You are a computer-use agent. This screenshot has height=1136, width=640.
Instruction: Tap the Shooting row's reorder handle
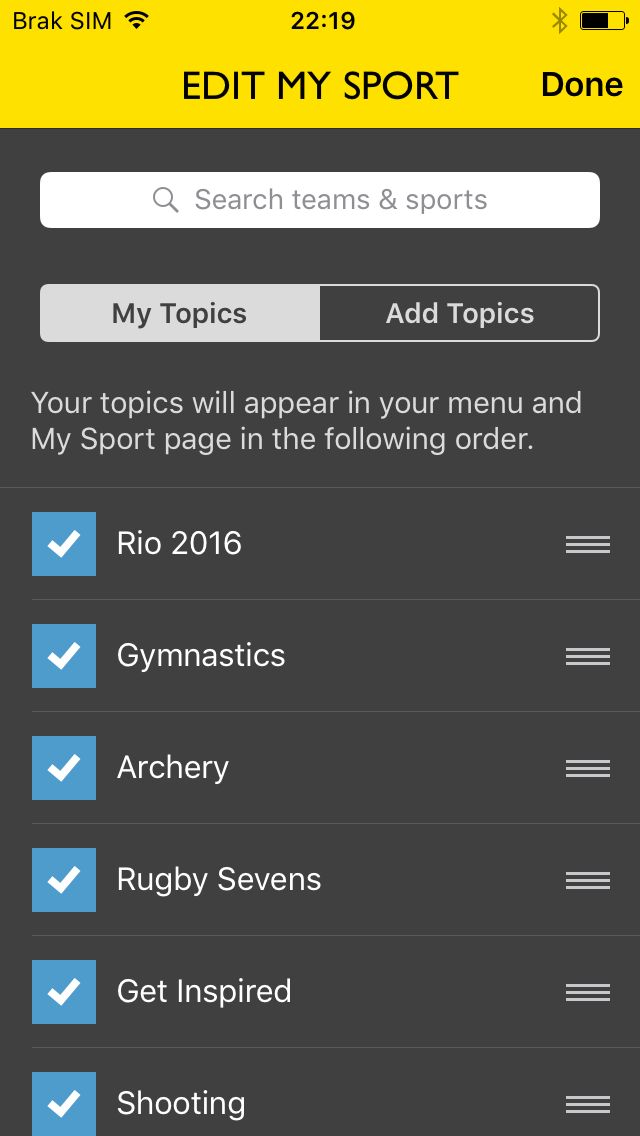click(587, 1104)
